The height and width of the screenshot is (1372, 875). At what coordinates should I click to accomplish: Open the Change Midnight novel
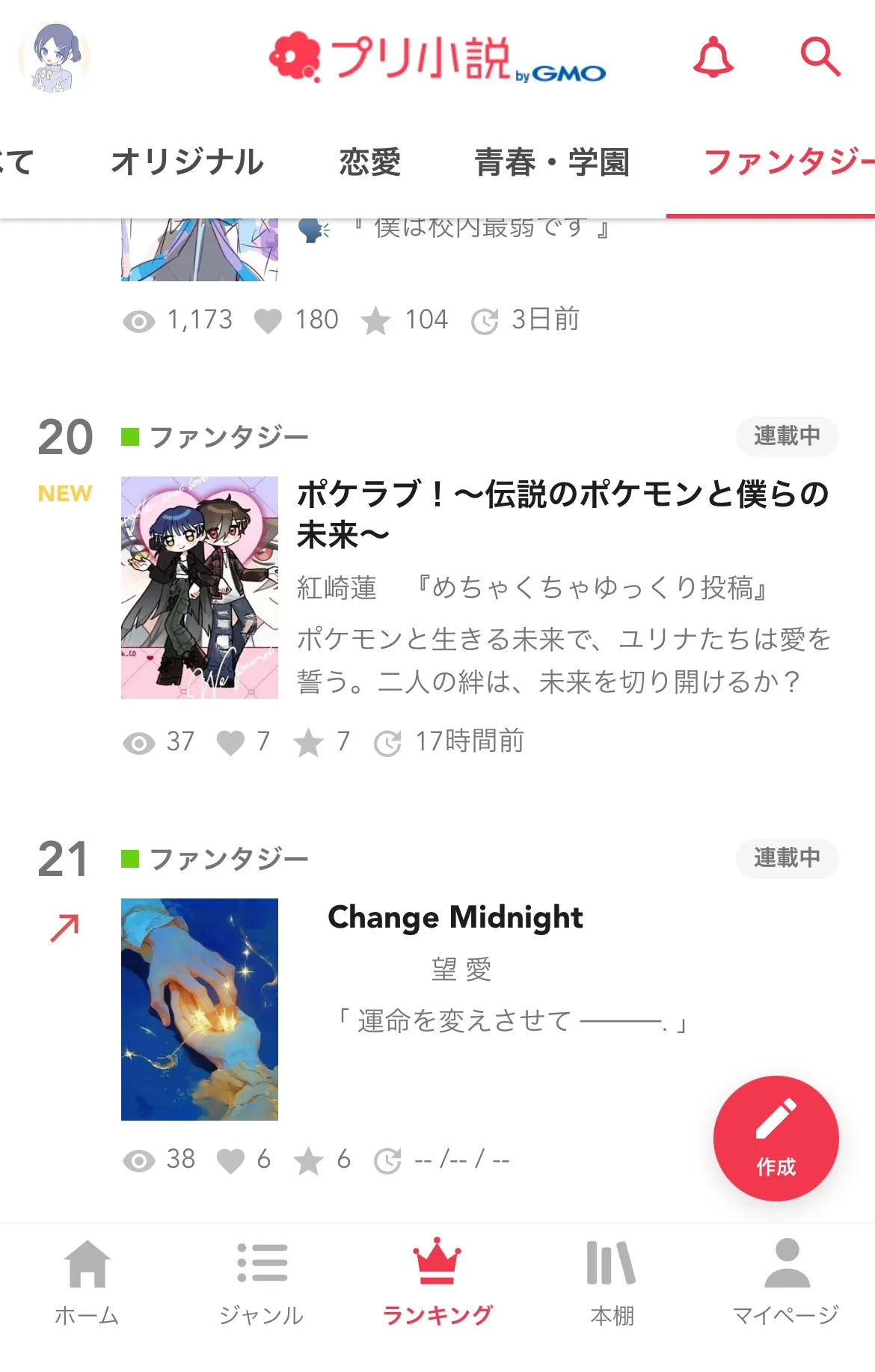[455, 917]
